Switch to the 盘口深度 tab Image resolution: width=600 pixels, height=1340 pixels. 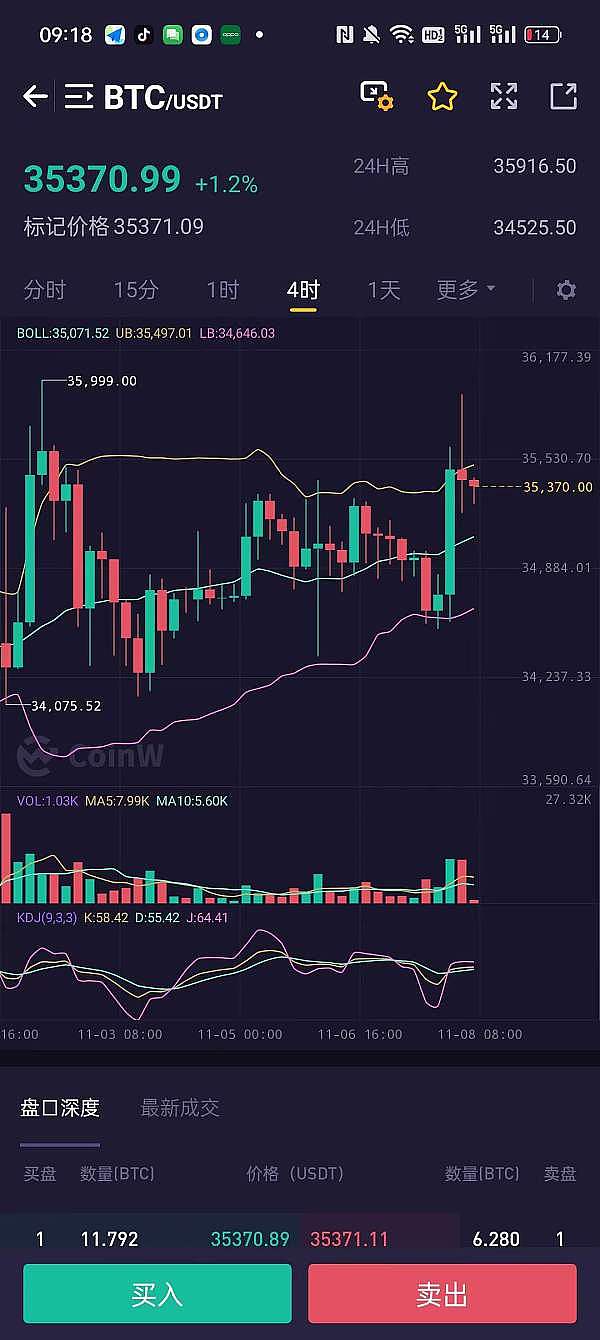[60, 1108]
